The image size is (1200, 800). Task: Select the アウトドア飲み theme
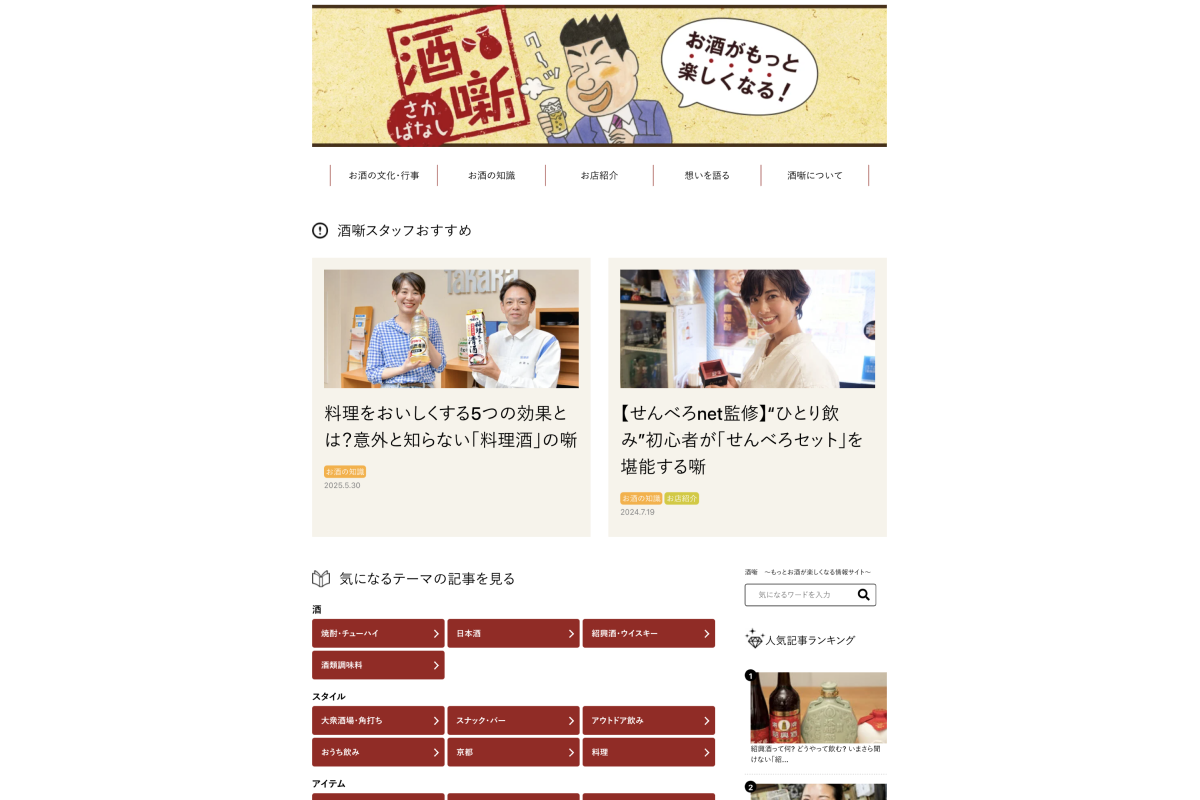648,720
